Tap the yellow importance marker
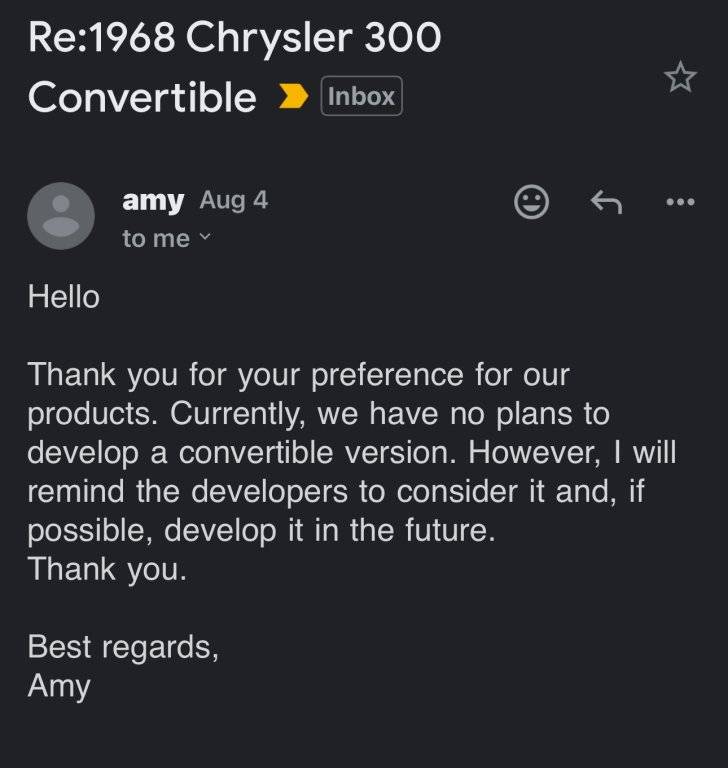The height and width of the screenshot is (768, 728). 291,97
